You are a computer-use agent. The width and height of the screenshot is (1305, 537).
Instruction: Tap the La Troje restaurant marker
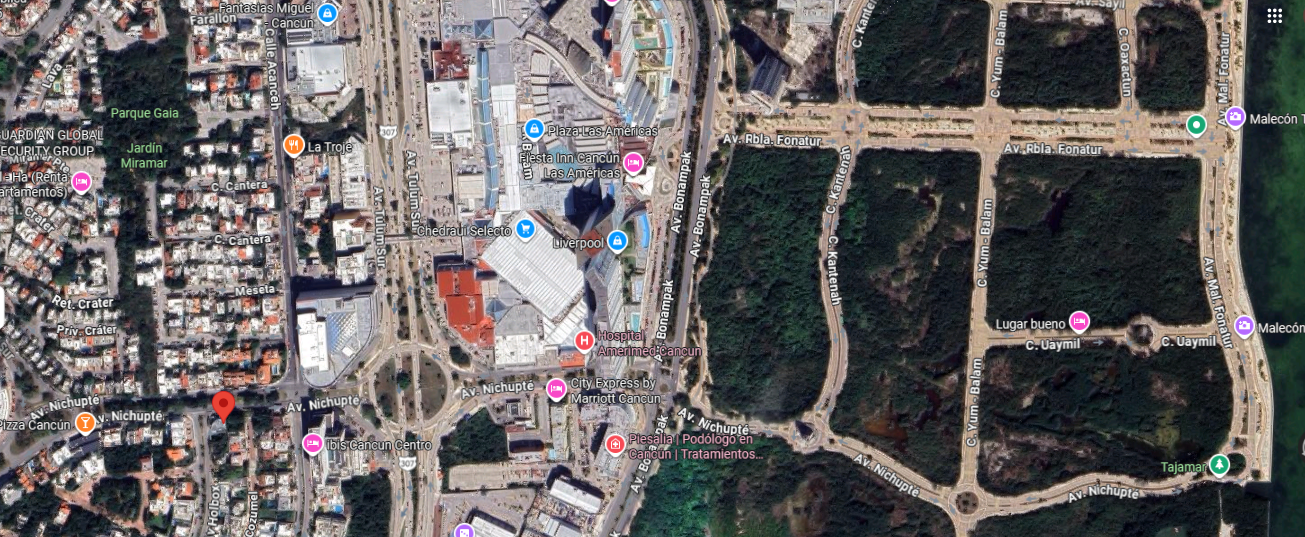[293, 145]
